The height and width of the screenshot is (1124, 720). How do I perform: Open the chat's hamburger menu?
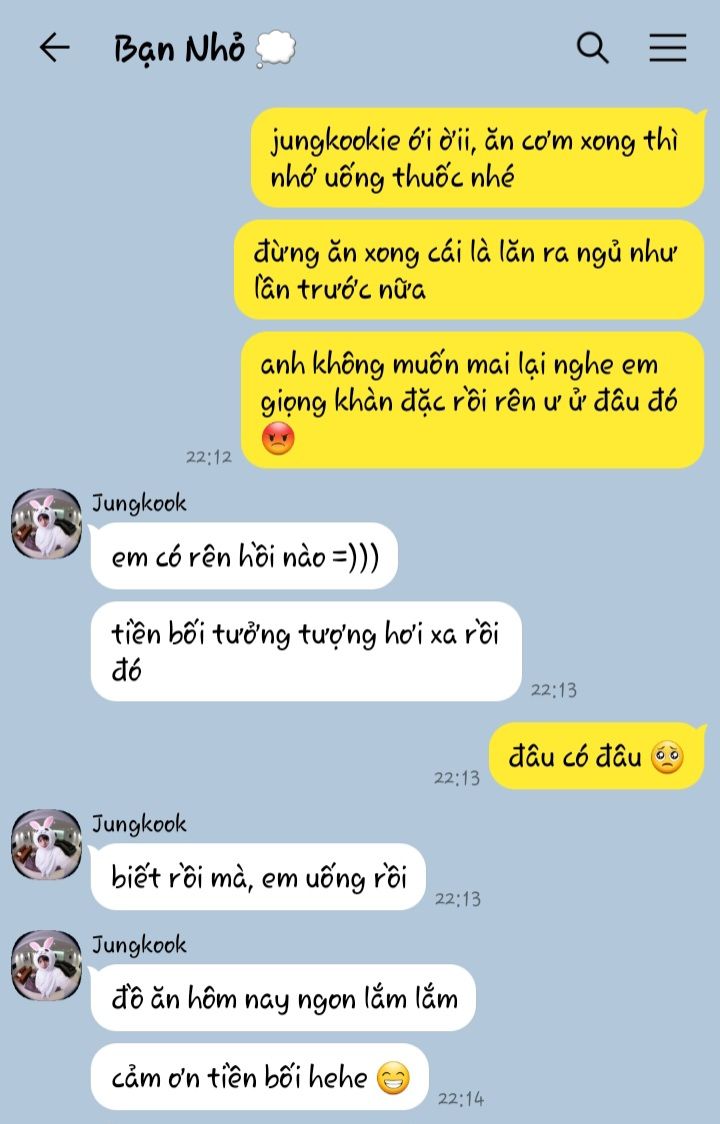[667, 48]
